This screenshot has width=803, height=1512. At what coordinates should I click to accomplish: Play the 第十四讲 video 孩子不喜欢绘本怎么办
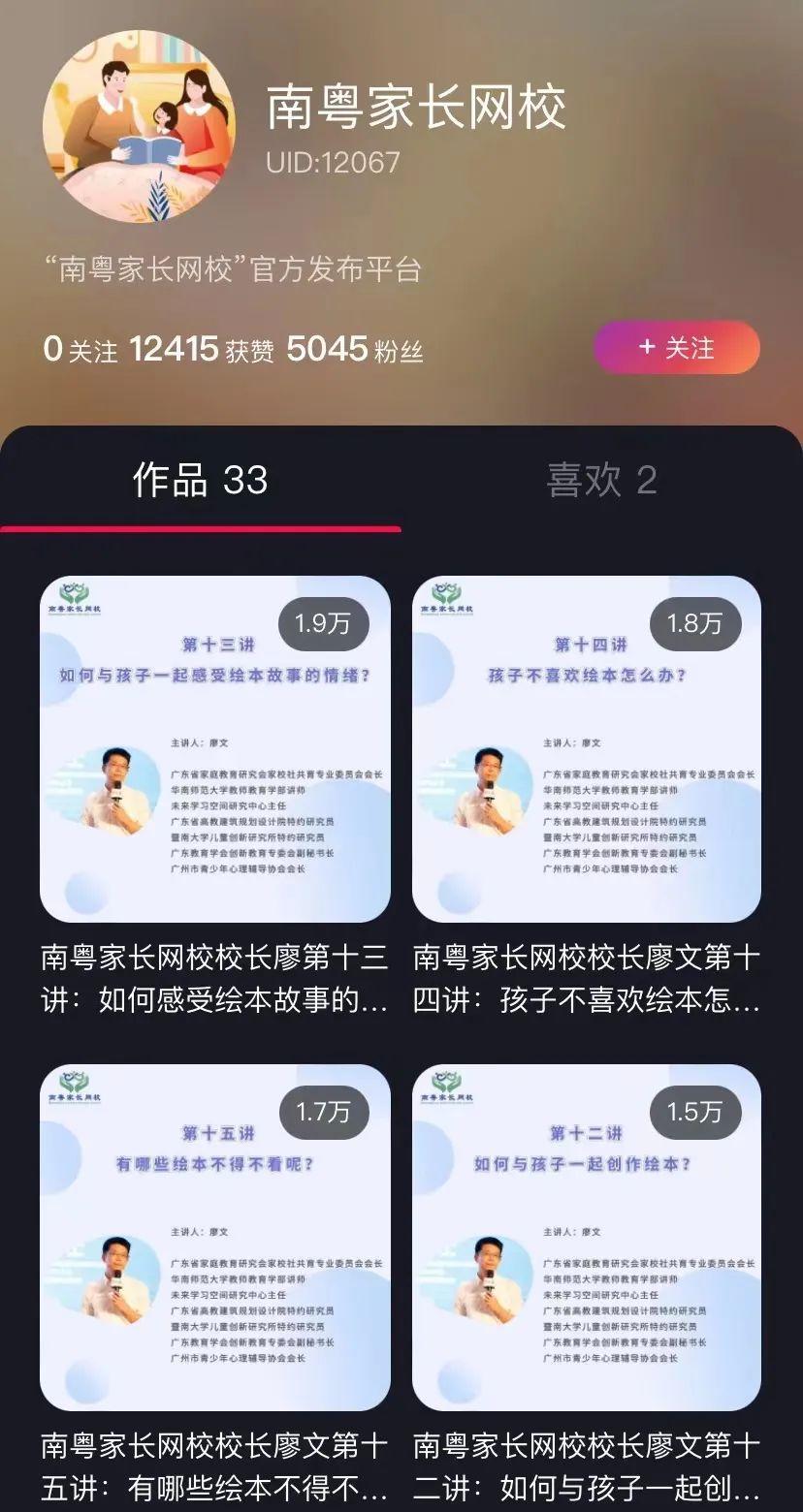click(587, 748)
